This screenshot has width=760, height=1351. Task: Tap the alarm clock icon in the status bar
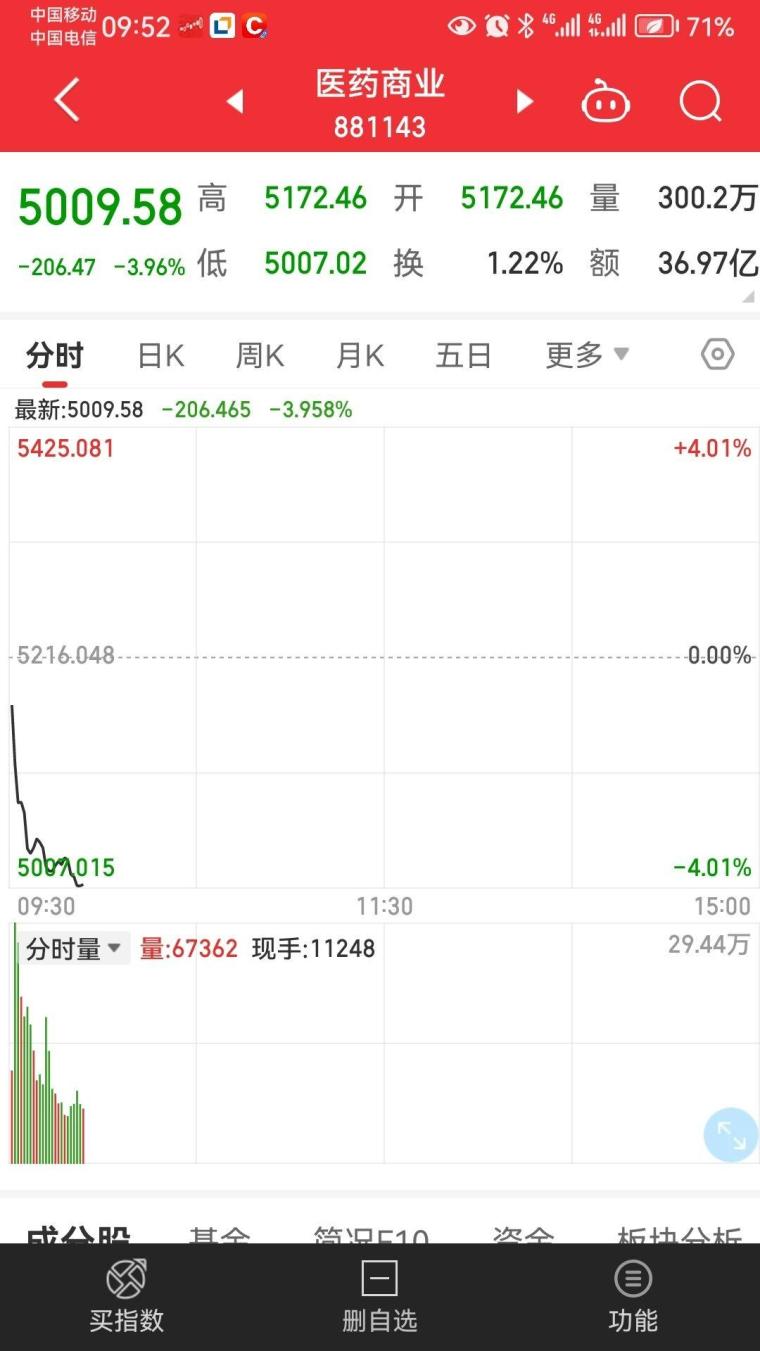[497, 26]
